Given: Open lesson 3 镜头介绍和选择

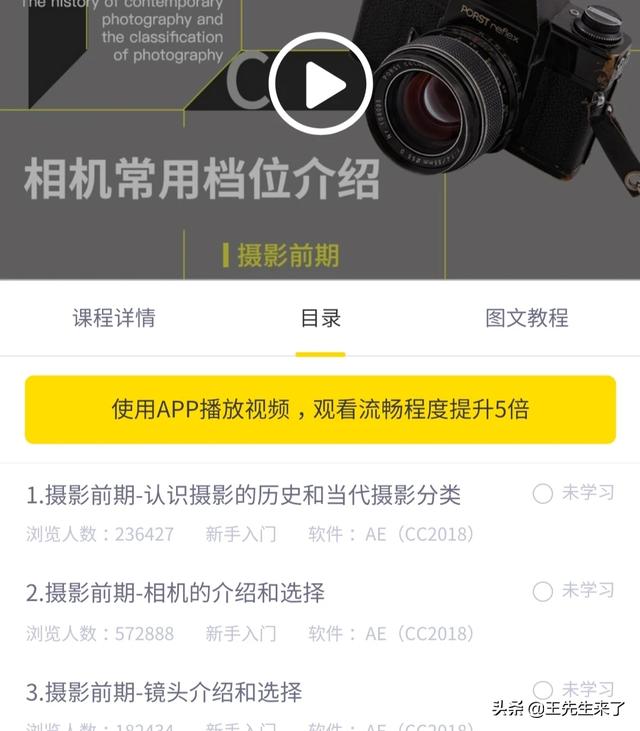Looking at the screenshot, I should (164, 692).
